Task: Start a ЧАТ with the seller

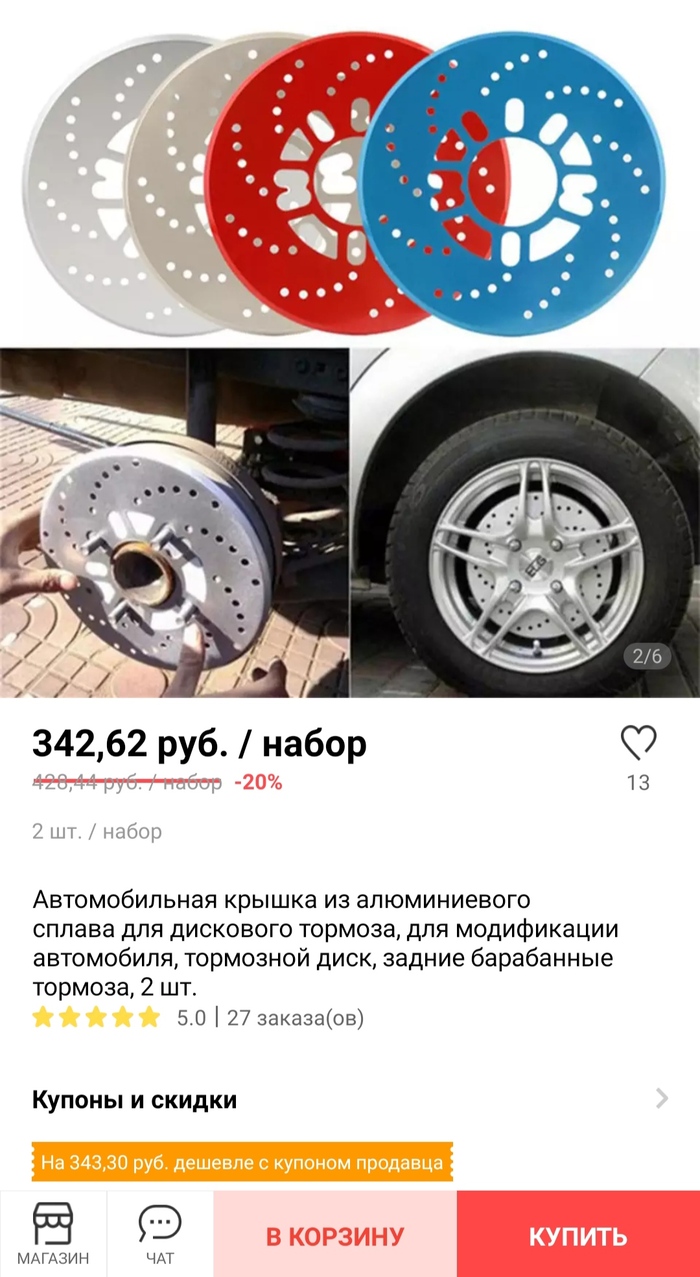Action: coord(160,1234)
